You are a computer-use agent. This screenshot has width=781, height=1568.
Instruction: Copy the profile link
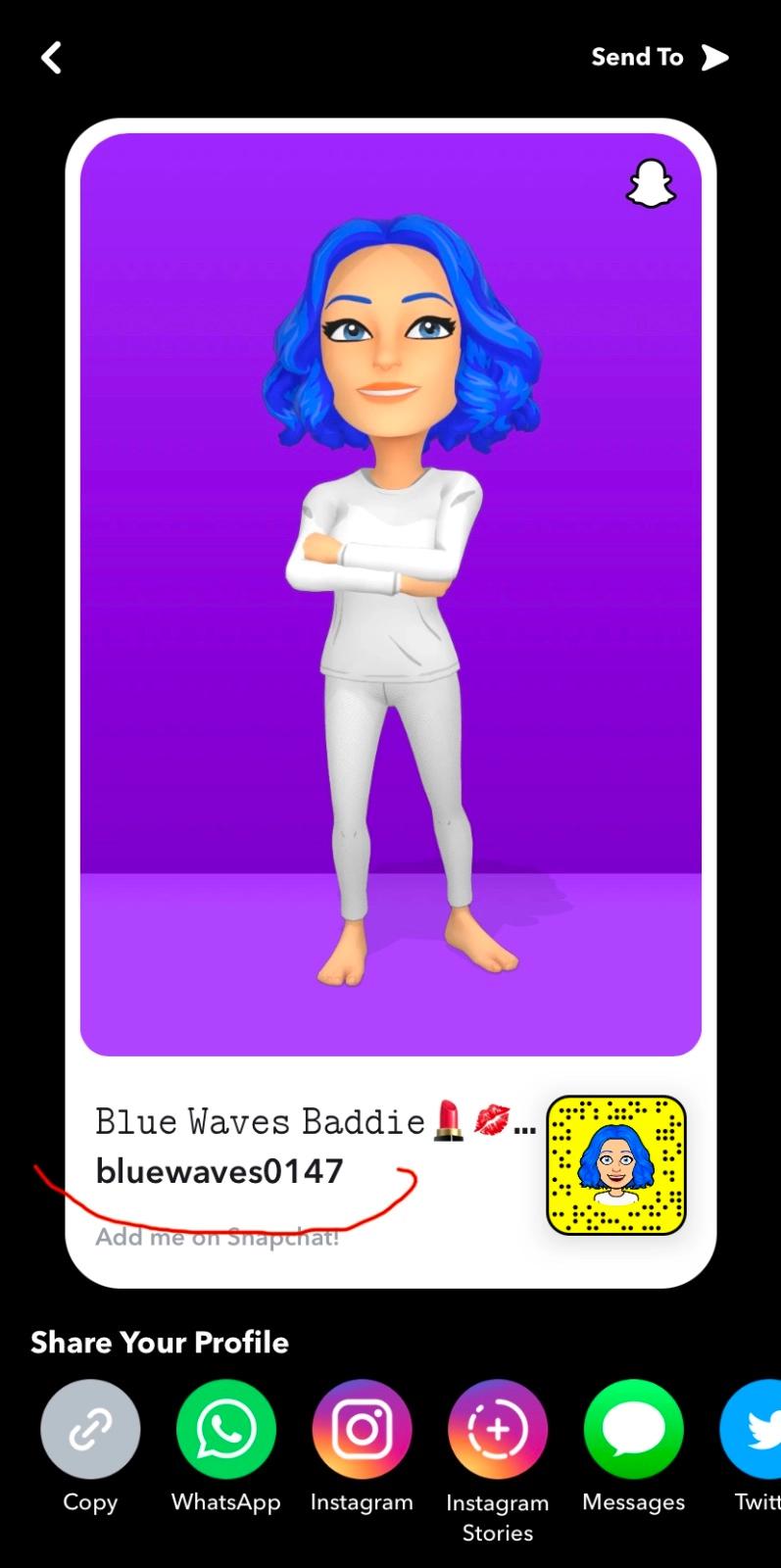coord(90,1429)
